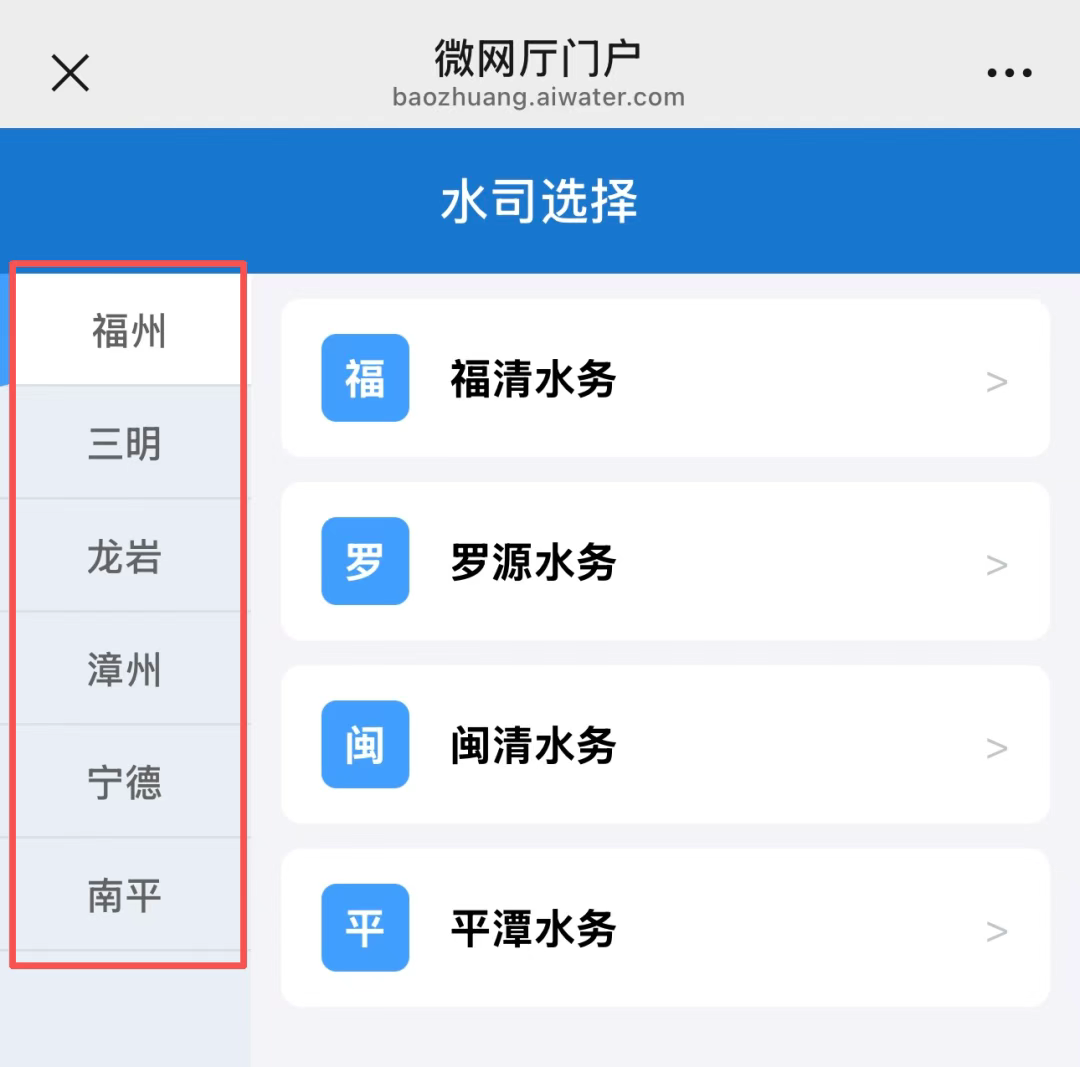This screenshot has height=1067, width=1080.
Task: Choose 漳州 in the city list
Action: pyautogui.click(x=125, y=669)
